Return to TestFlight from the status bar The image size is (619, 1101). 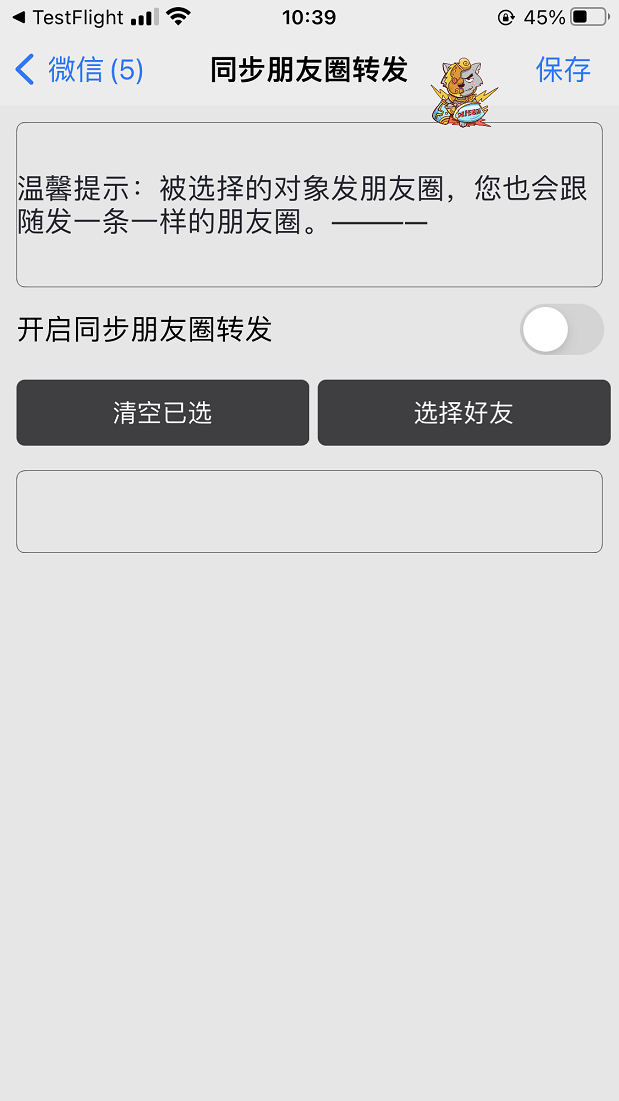tap(68, 17)
